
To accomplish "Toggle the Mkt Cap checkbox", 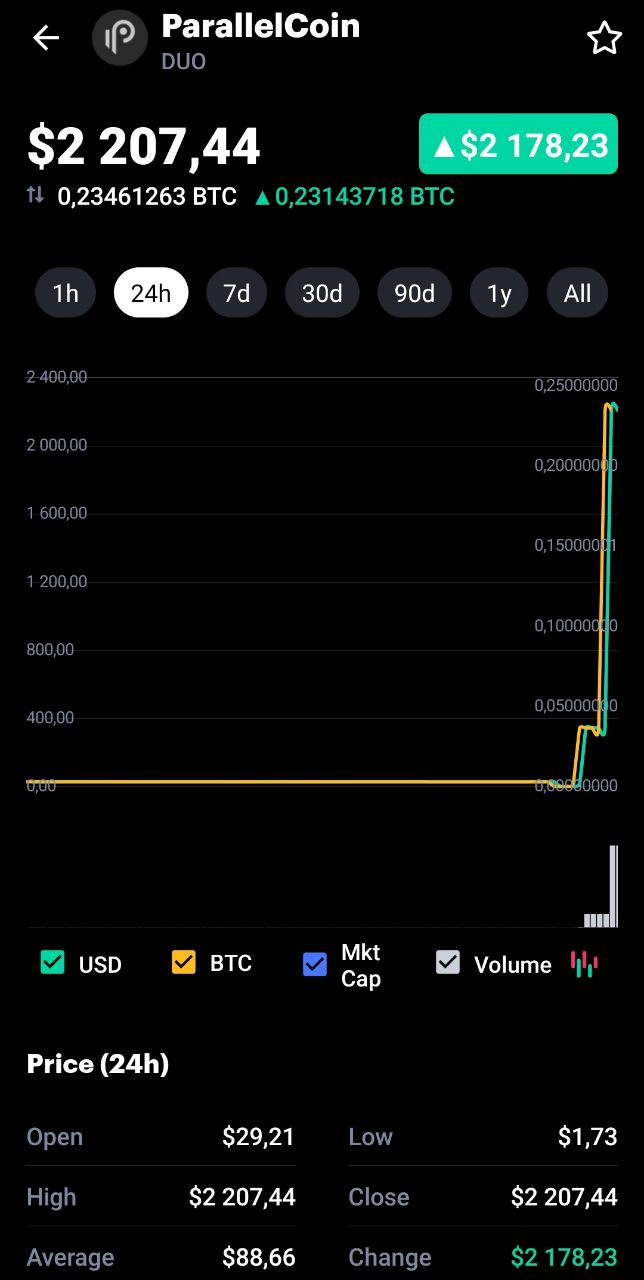I will coord(315,964).
